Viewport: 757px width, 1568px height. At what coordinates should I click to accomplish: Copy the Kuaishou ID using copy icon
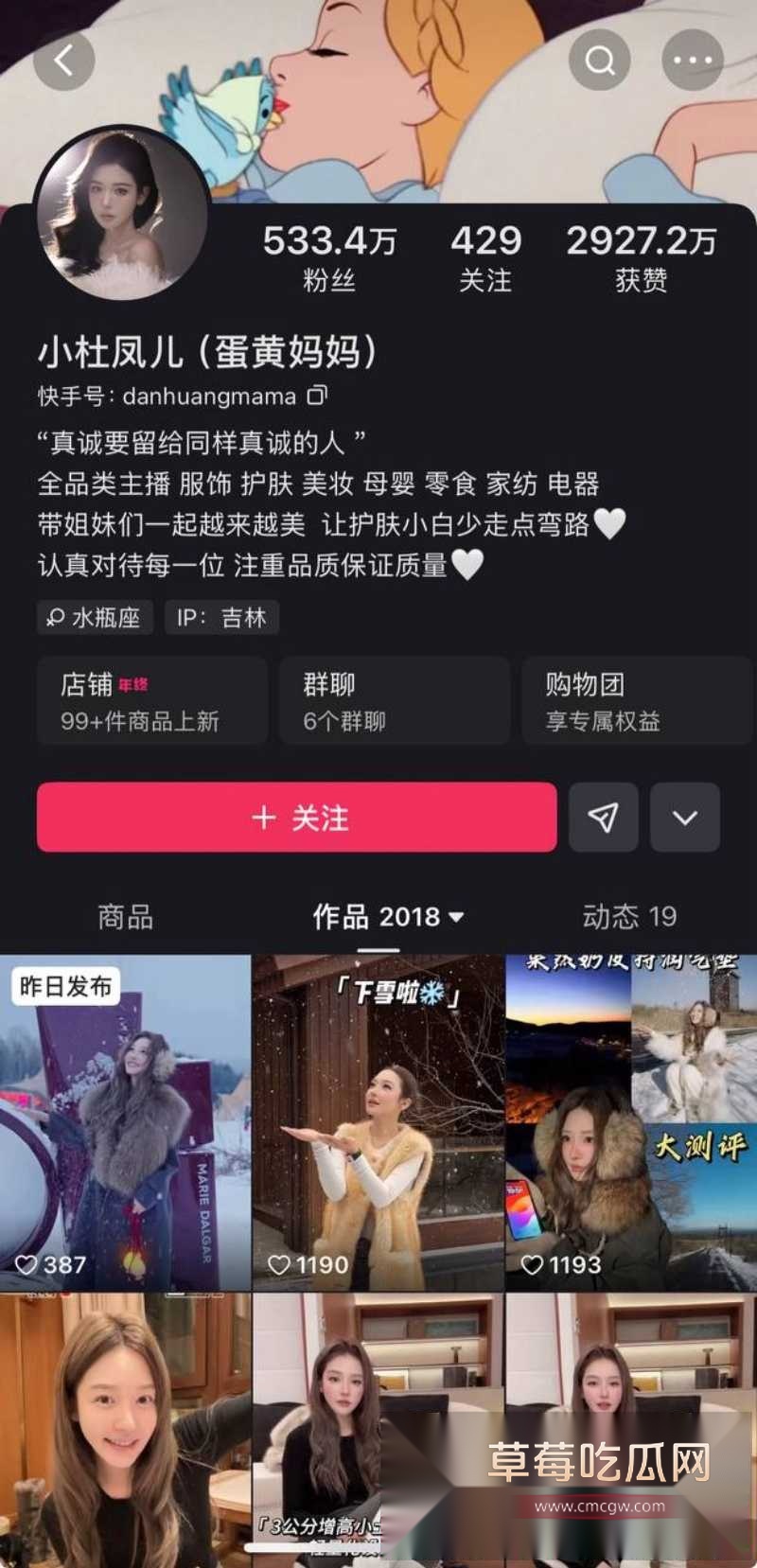pyautogui.click(x=318, y=396)
